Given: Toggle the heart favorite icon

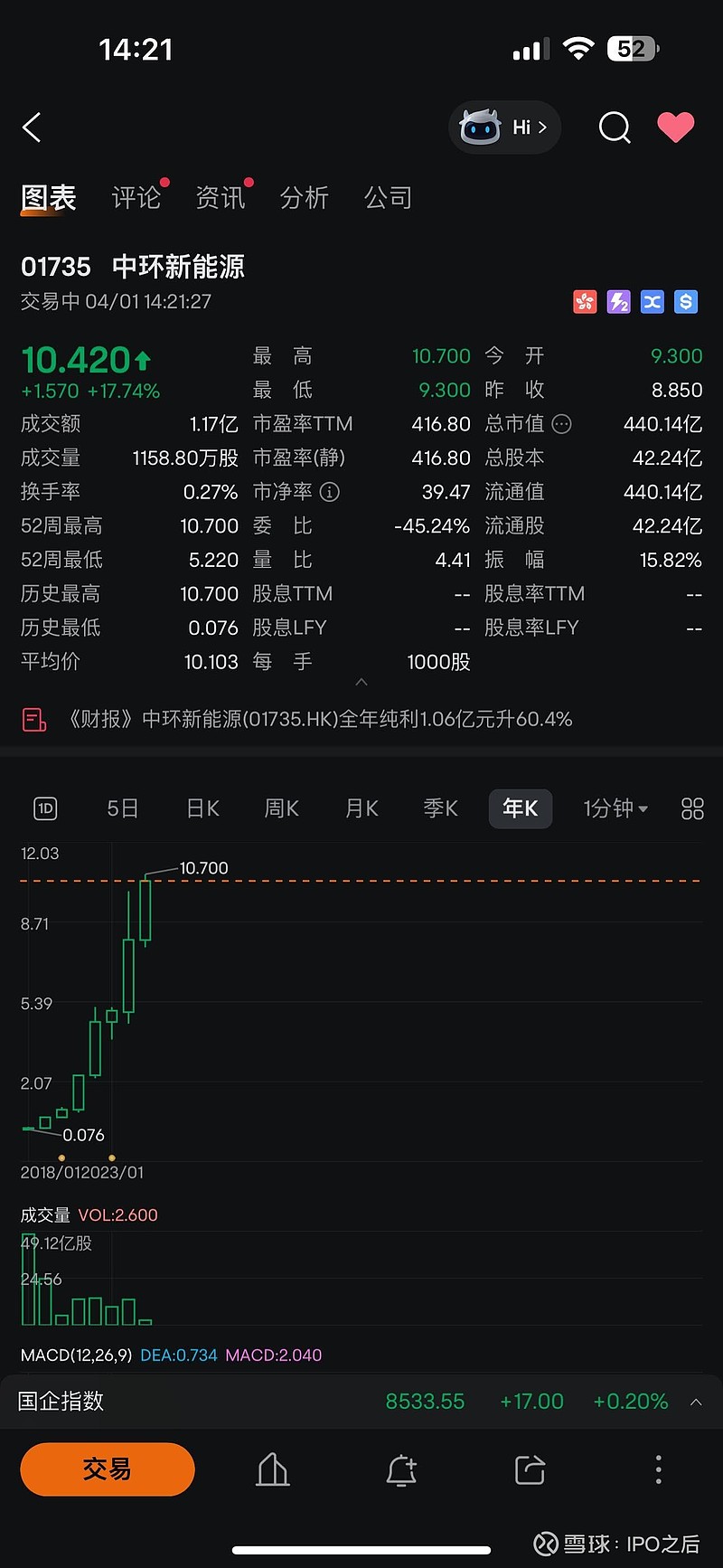Looking at the screenshot, I should tap(675, 128).
